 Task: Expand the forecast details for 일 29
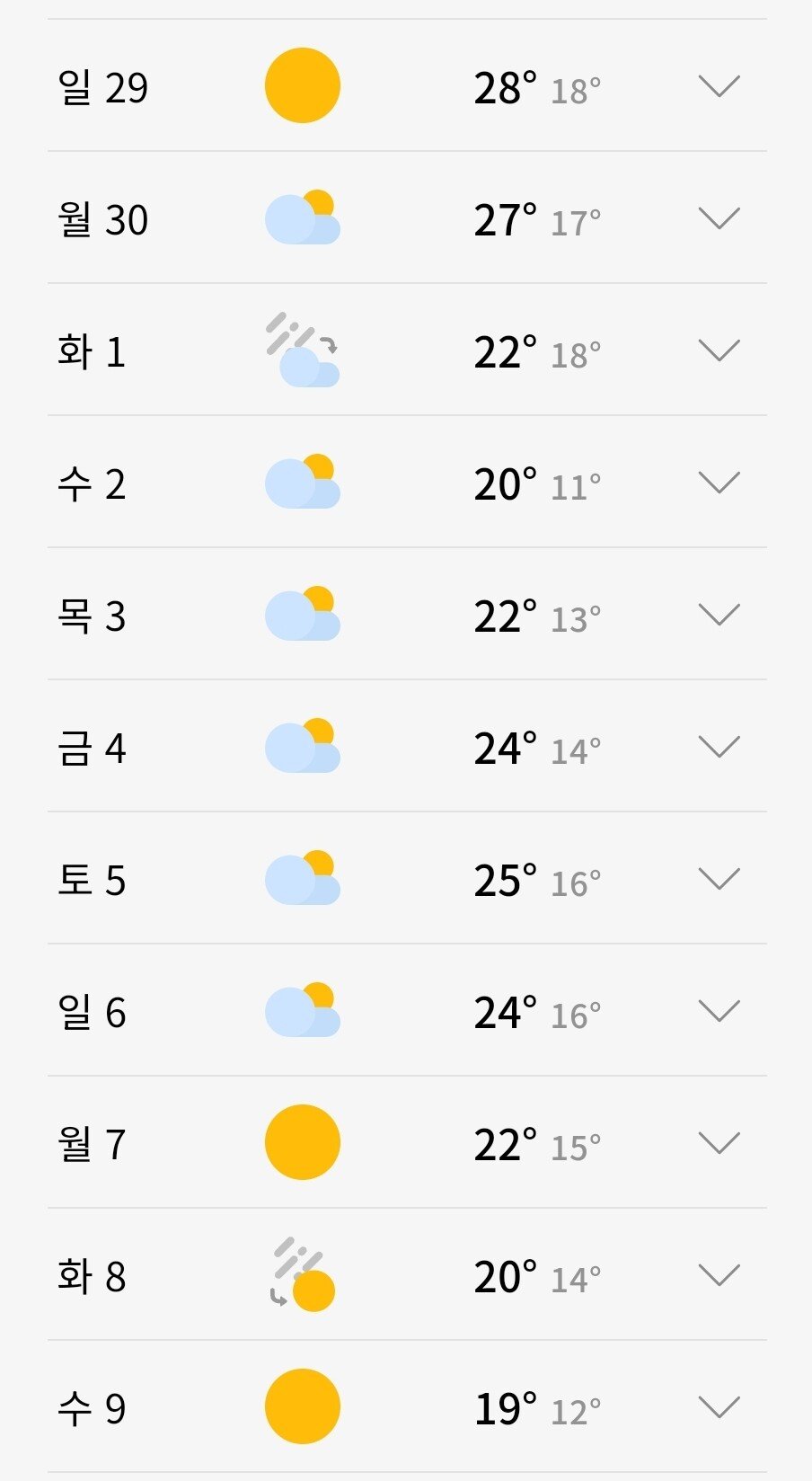pos(717,85)
